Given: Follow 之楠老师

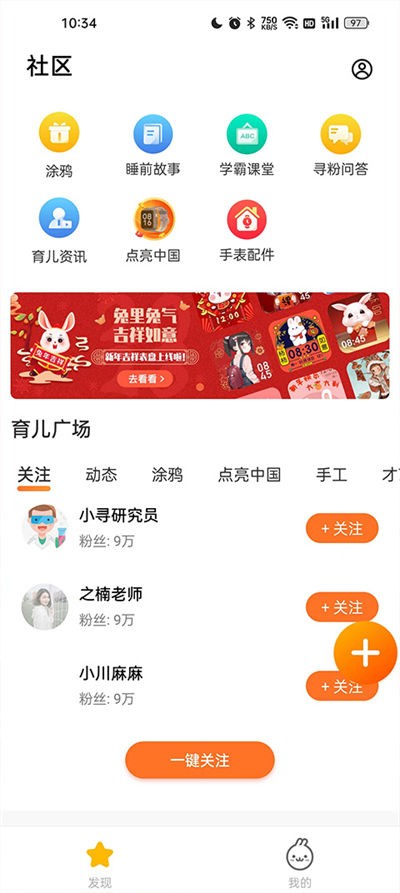Looking at the screenshot, I should 342,607.
